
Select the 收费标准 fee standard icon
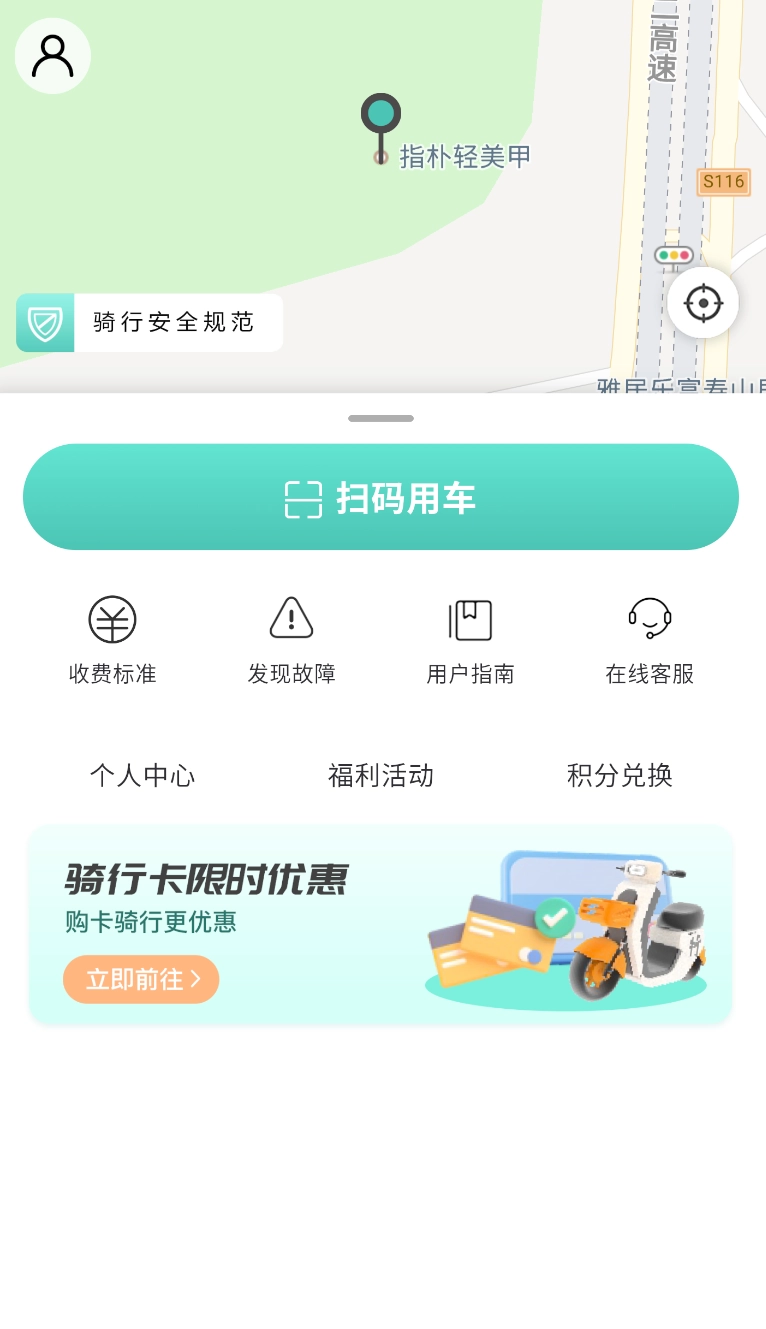click(x=111, y=619)
